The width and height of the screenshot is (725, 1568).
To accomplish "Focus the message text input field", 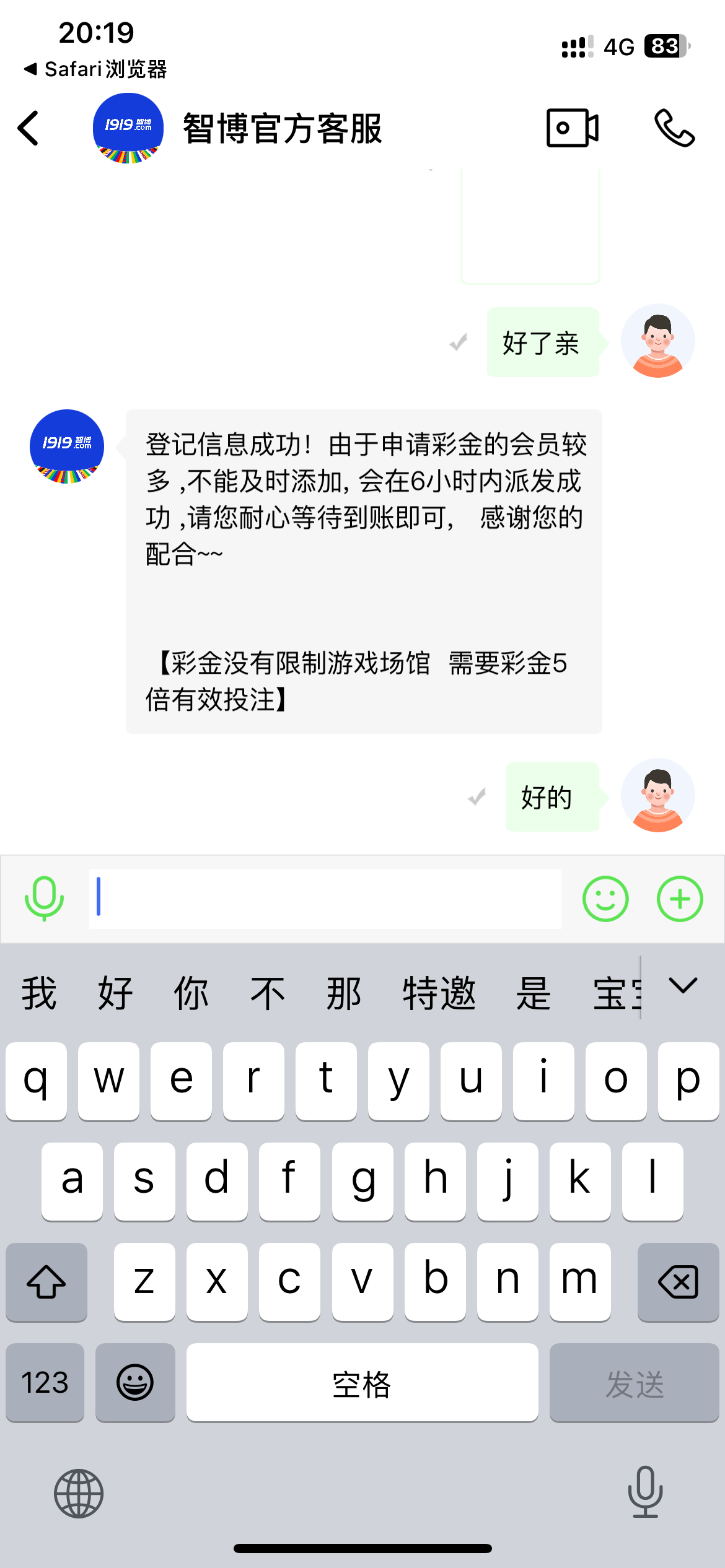I will (325, 899).
